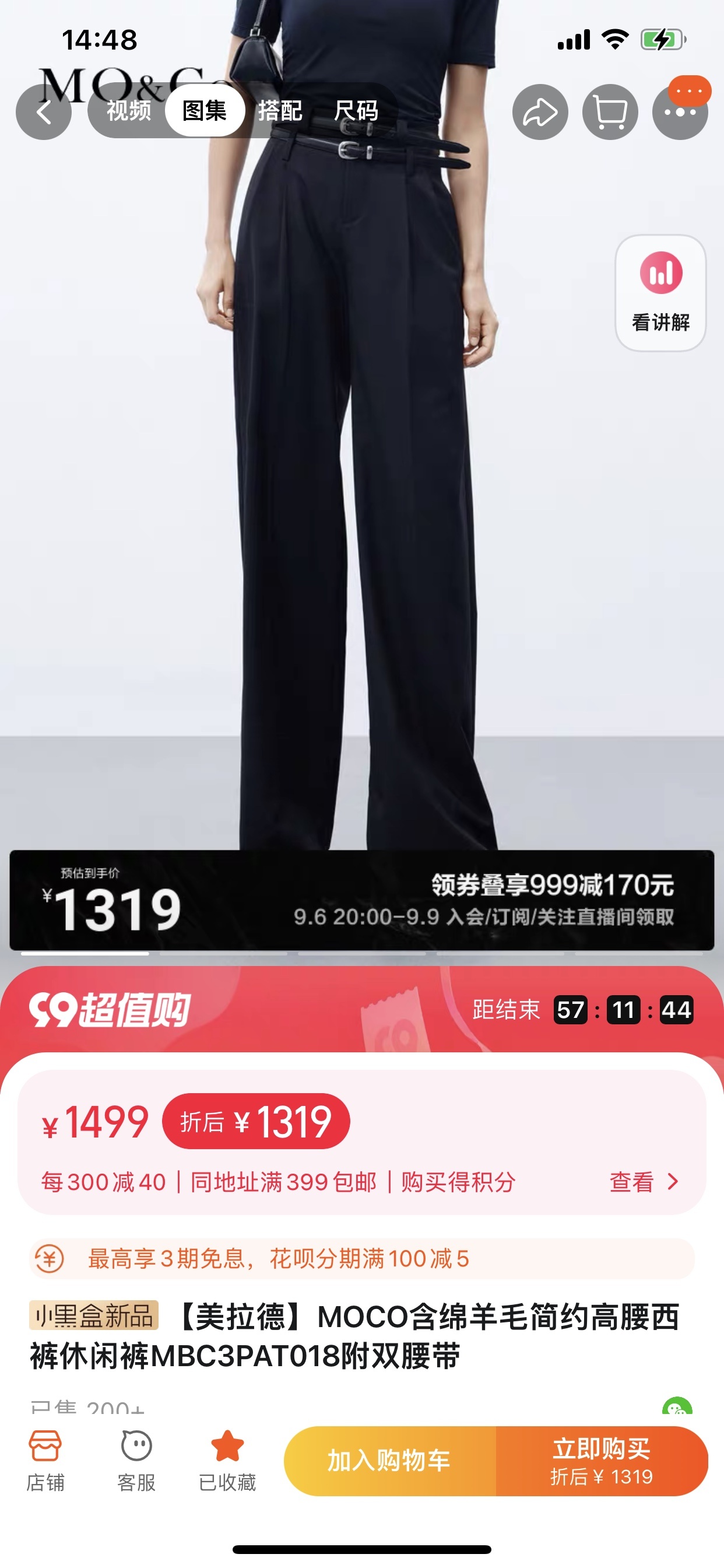View the 尺码 size tab
724x1568 pixels.
click(356, 111)
